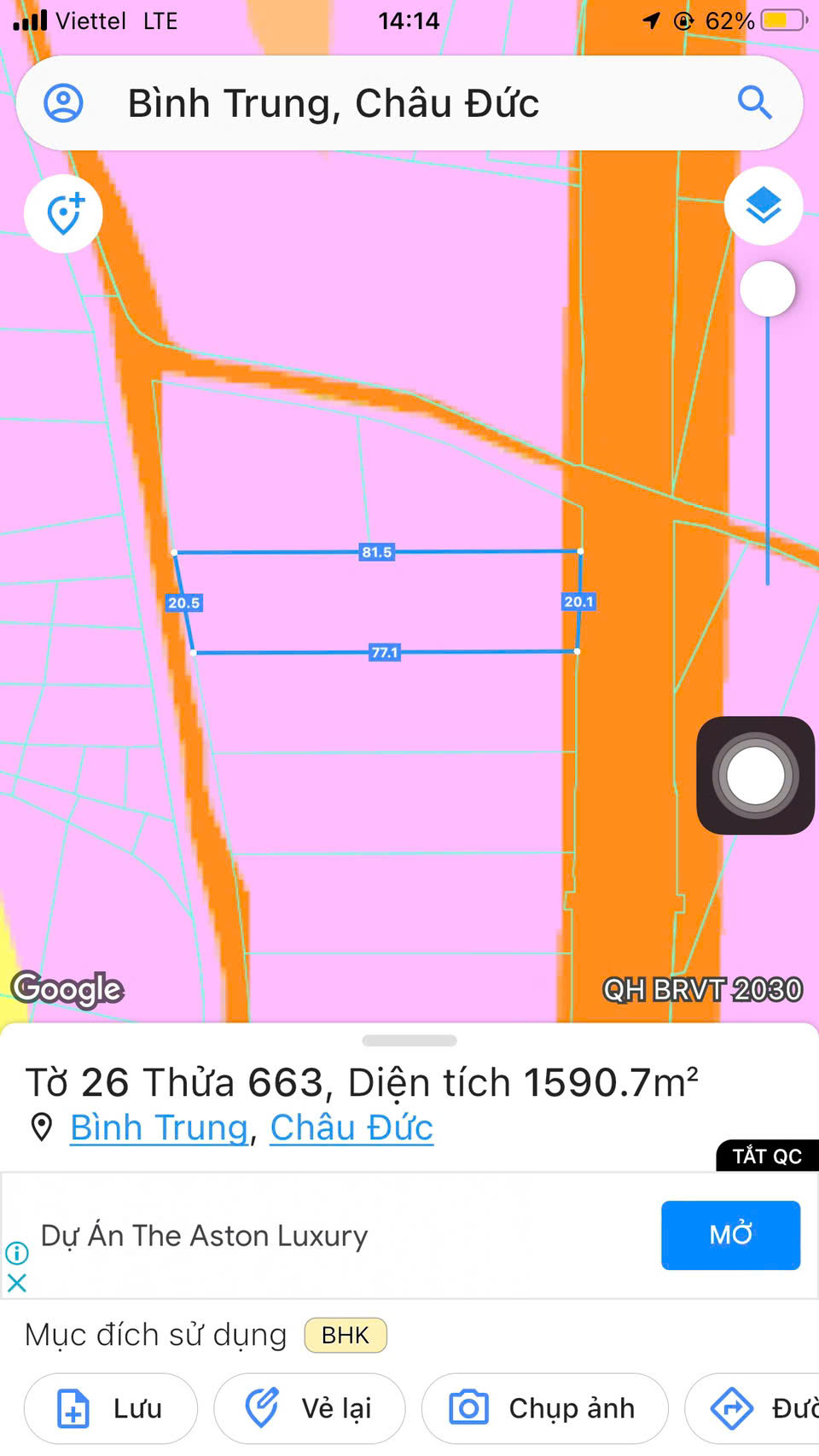The height and width of the screenshot is (1456, 819).
Task: Tap the search magnifier icon
Action: click(754, 103)
